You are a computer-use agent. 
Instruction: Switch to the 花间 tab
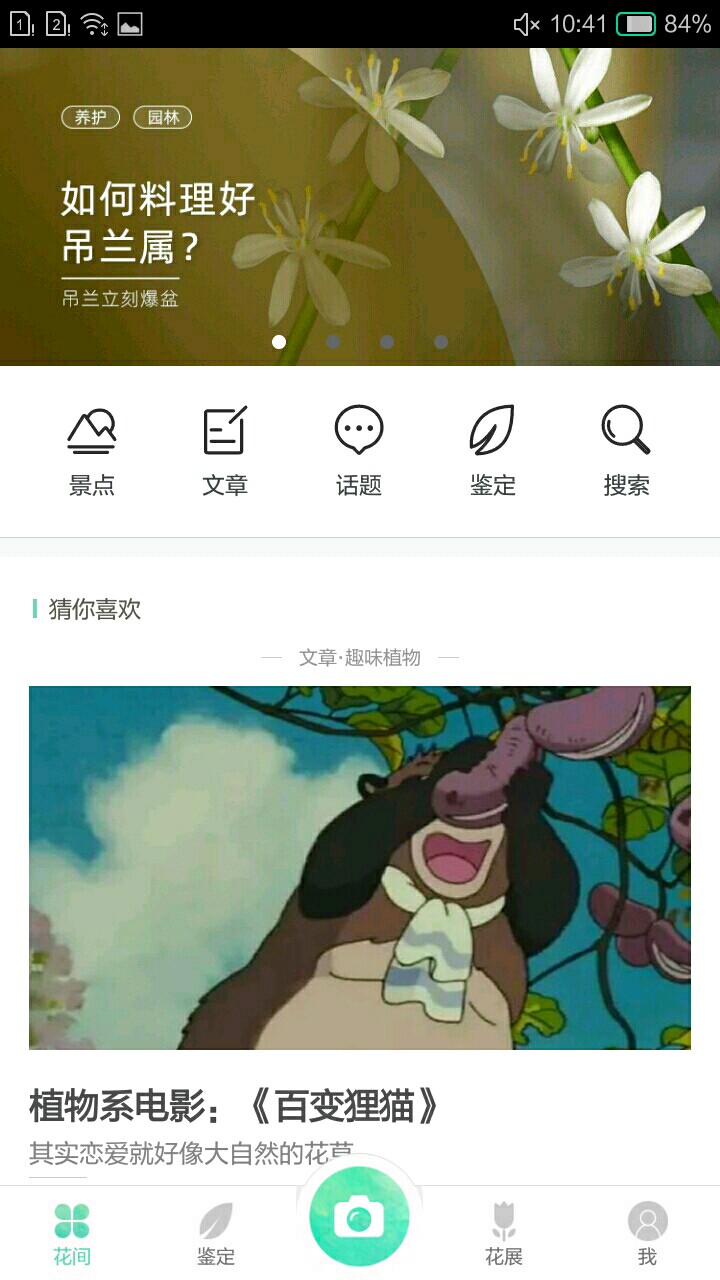tap(72, 1234)
